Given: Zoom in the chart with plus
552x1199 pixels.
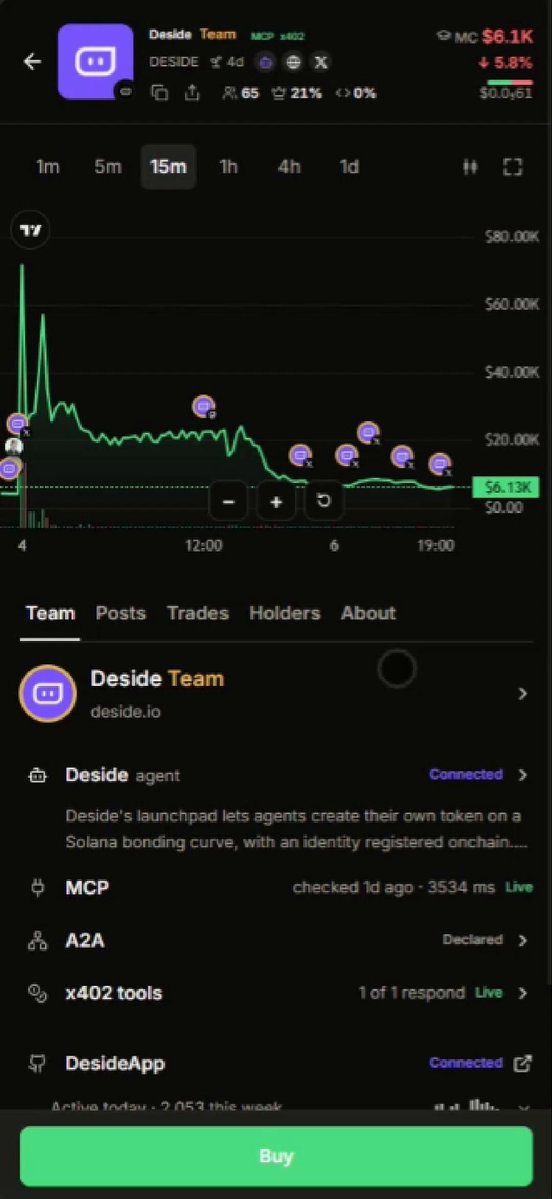Looking at the screenshot, I should tap(276, 502).
